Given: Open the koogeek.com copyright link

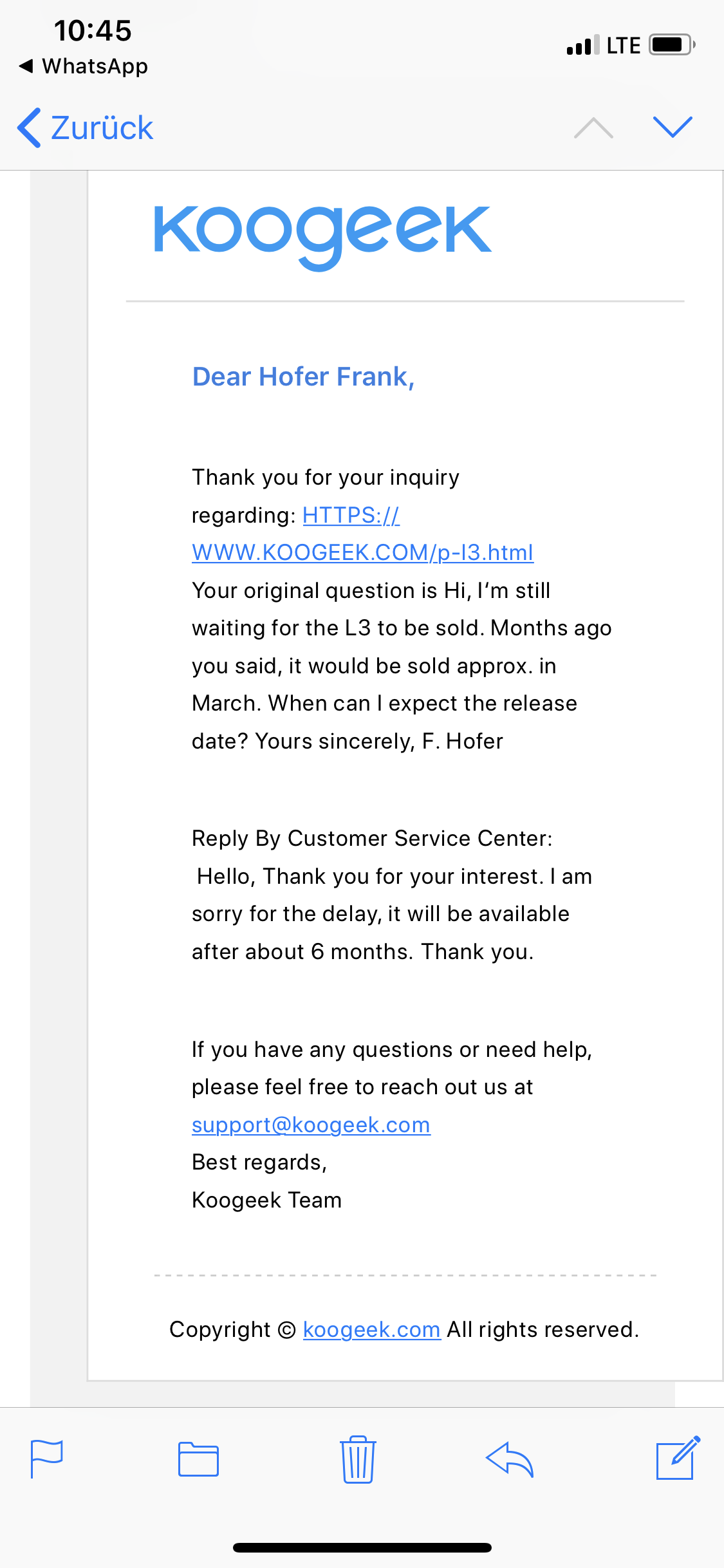Looking at the screenshot, I should 371,1329.
